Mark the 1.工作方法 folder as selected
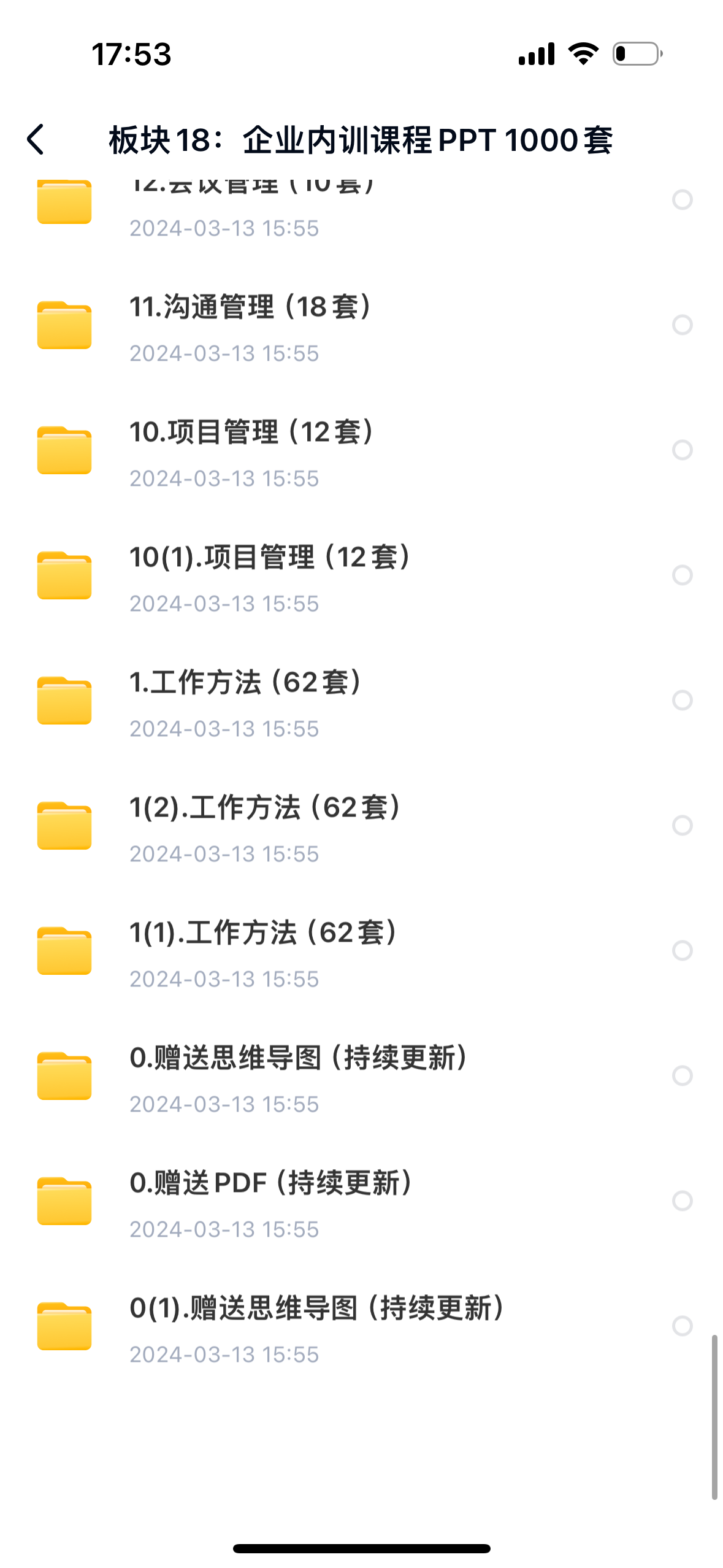The image size is (723, 1568). coord(682,700)
